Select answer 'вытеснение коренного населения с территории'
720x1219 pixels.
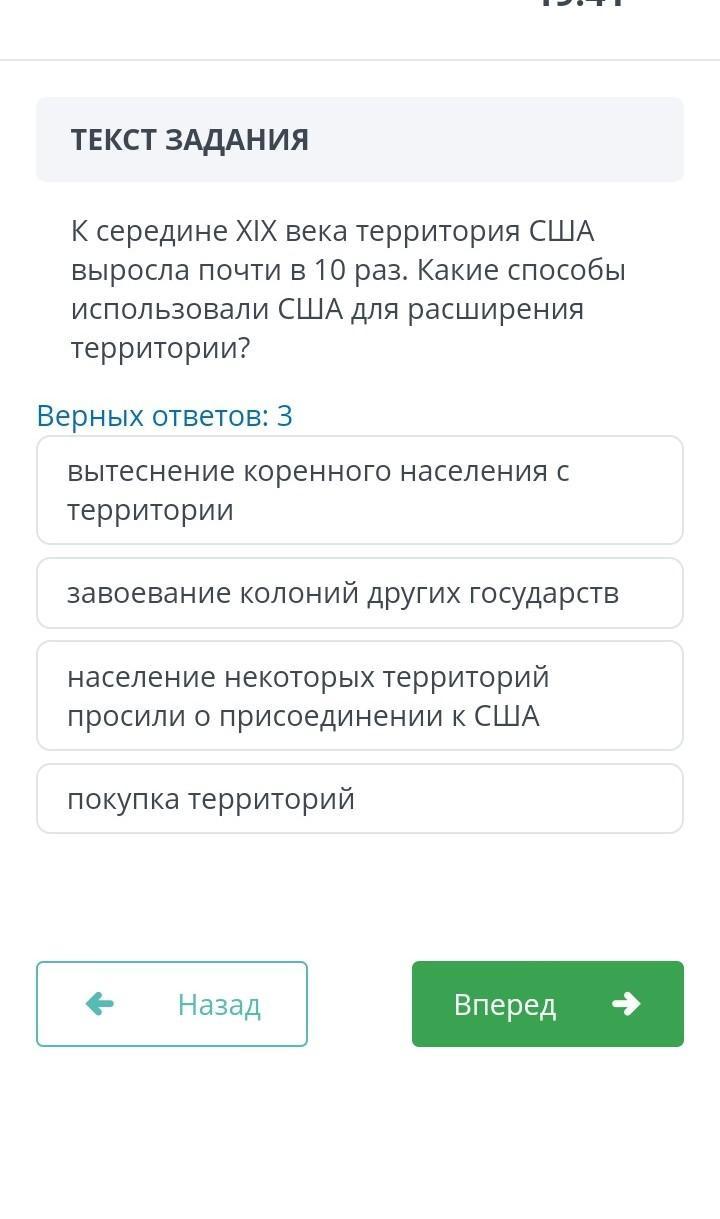[360, 490]
